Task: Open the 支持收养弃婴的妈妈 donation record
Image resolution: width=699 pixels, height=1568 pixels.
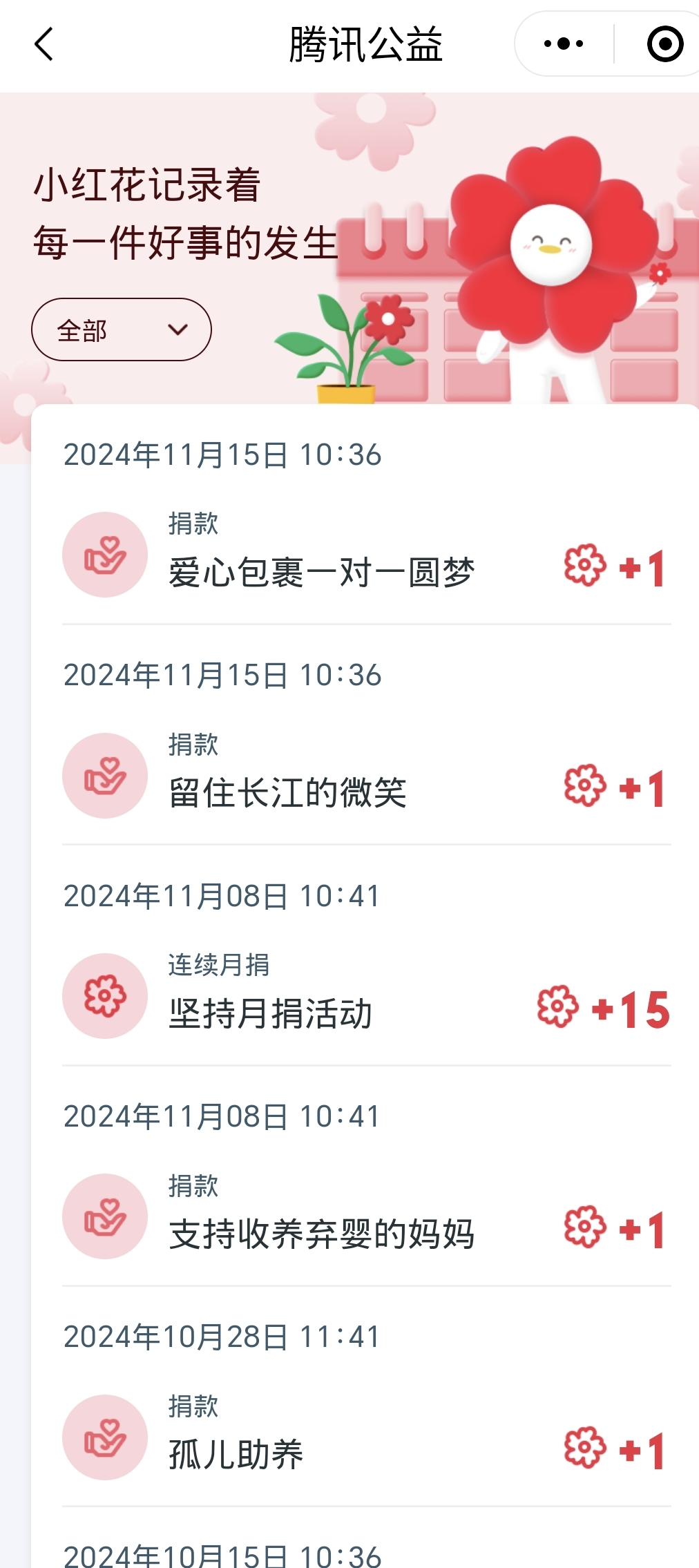Action: click(x=321, y=1233)
